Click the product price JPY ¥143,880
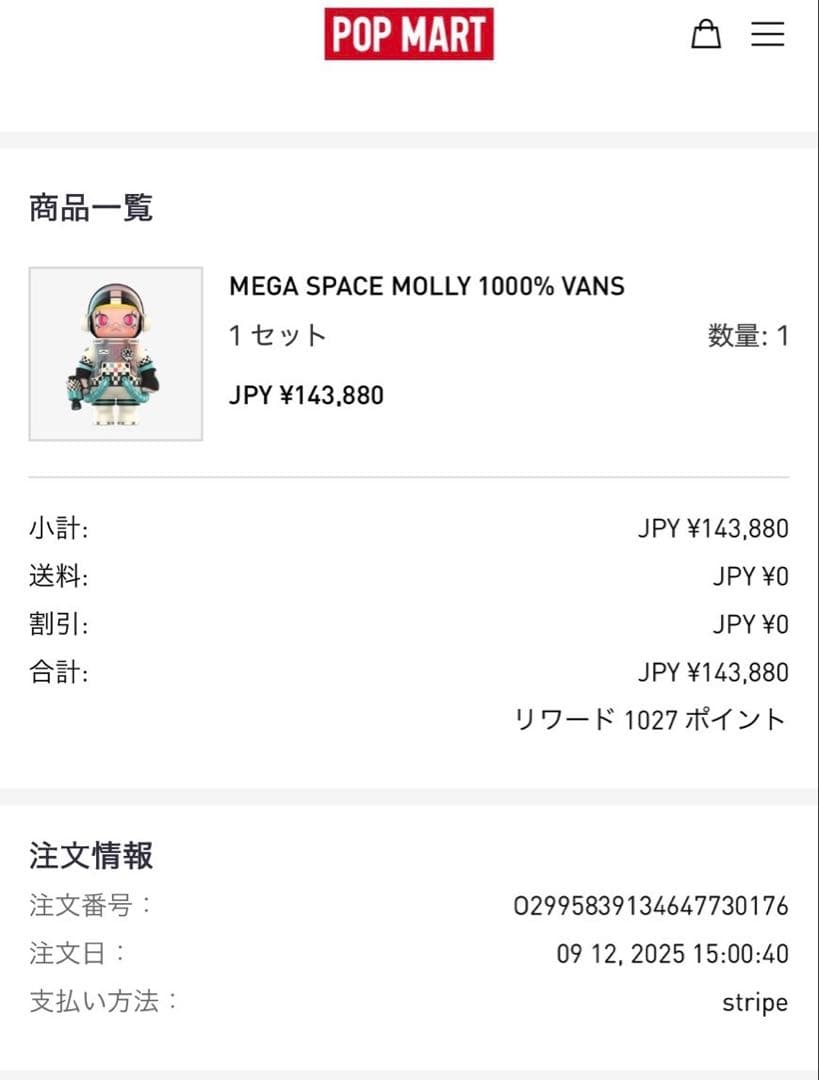The image size is (819, 1080). (306, 395)
